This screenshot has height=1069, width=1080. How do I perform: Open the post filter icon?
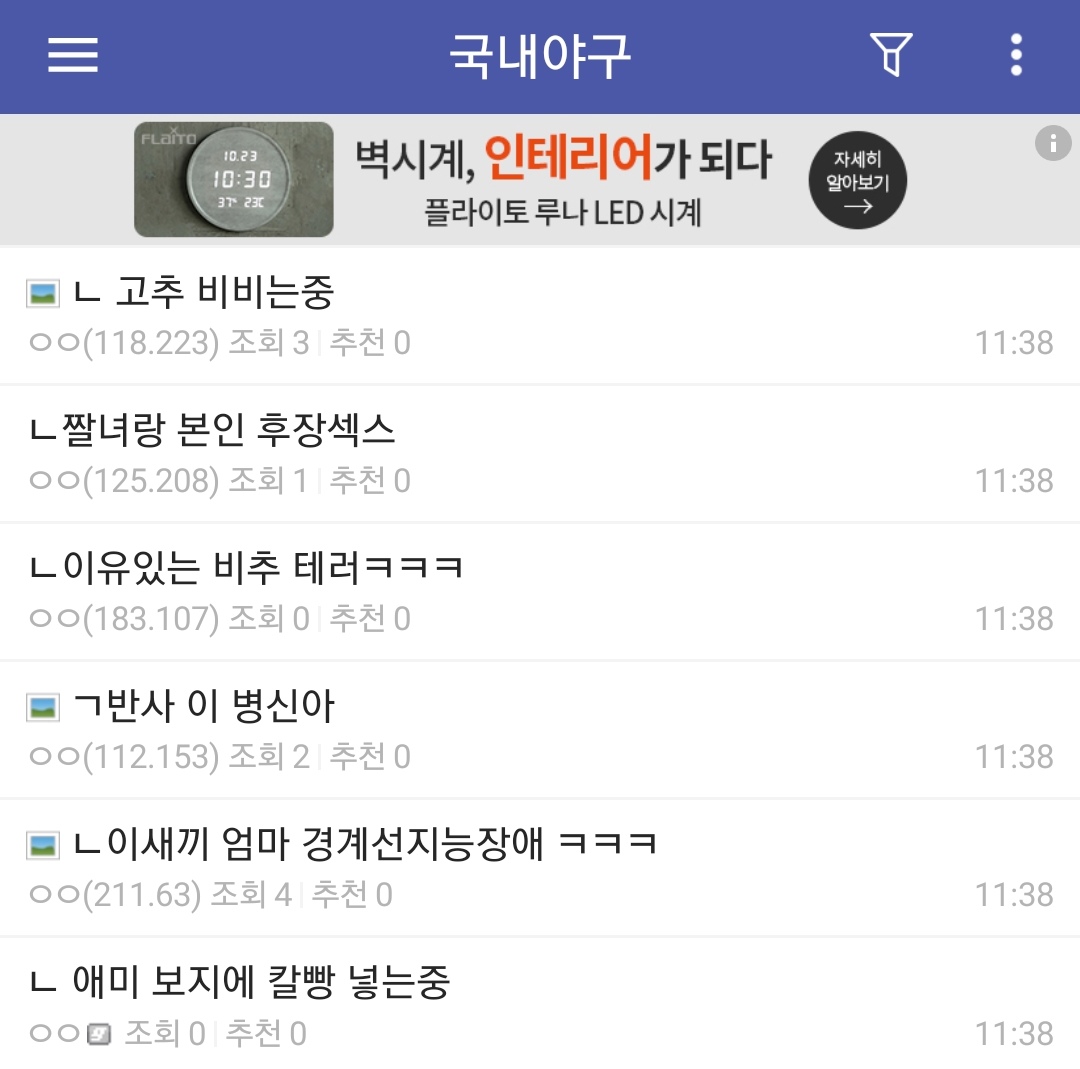890,55
